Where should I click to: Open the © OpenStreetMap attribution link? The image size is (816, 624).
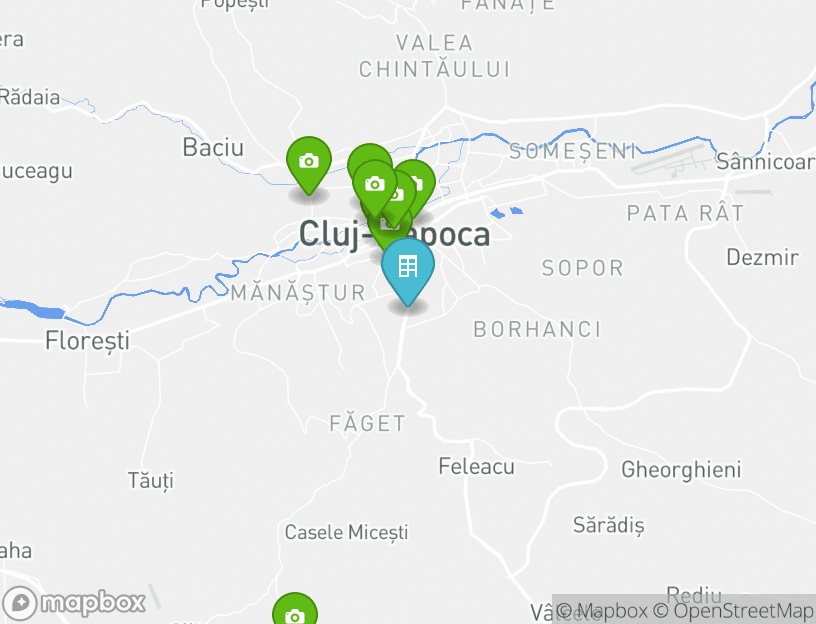[x=733, y=611]
